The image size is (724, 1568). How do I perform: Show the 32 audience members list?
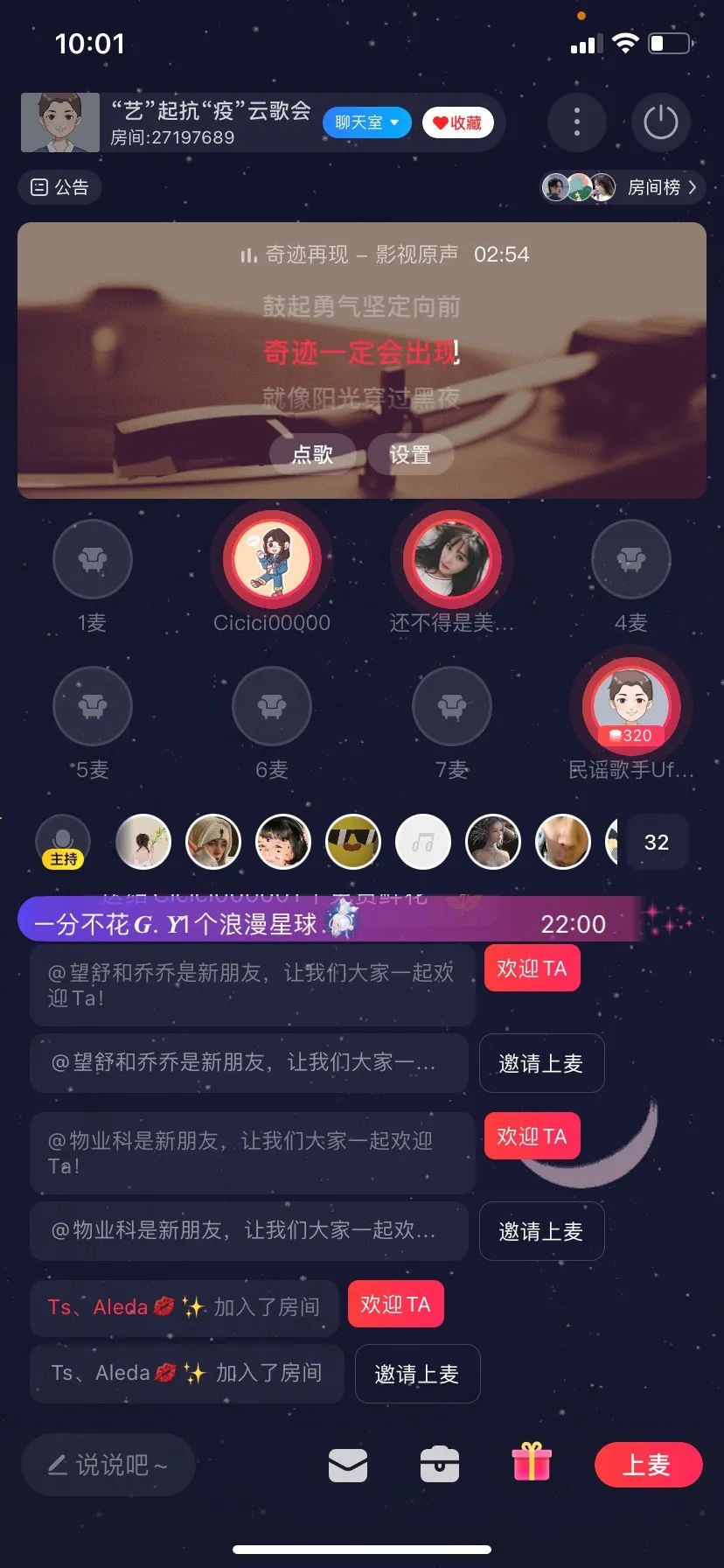click(x=657, y=842)
